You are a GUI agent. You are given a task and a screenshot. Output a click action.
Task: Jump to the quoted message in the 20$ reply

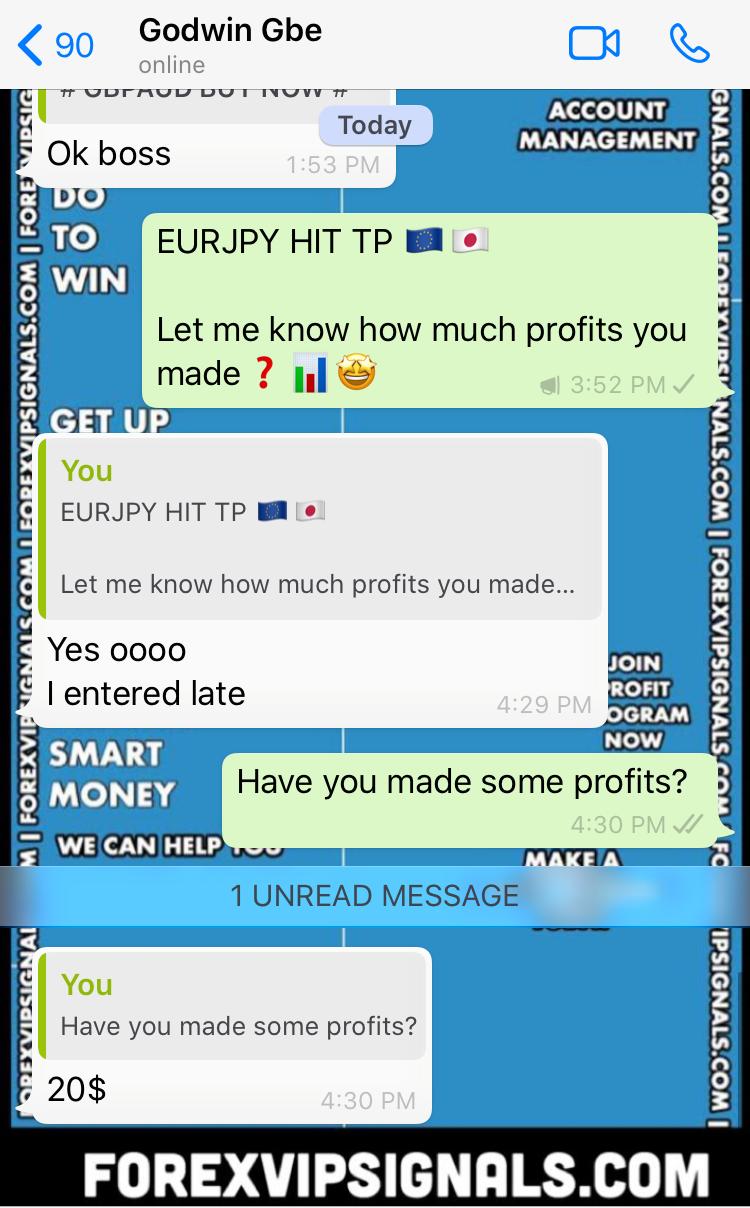coord(234,1006)
